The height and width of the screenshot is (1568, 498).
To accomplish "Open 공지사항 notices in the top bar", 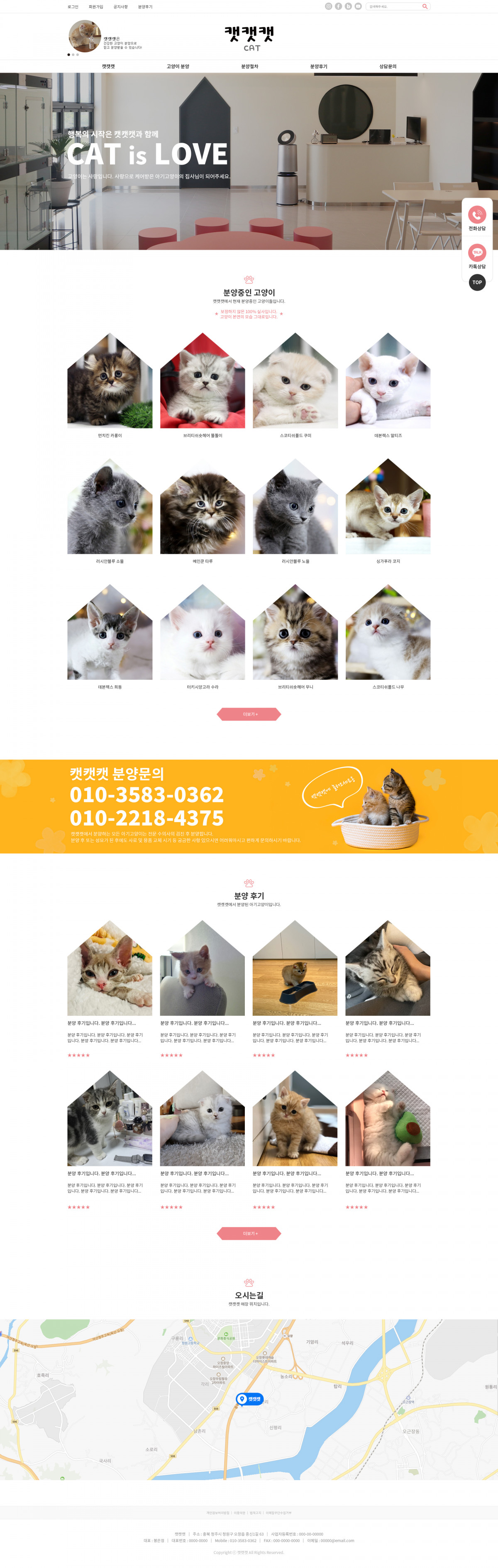I will (x=120, y=7).
